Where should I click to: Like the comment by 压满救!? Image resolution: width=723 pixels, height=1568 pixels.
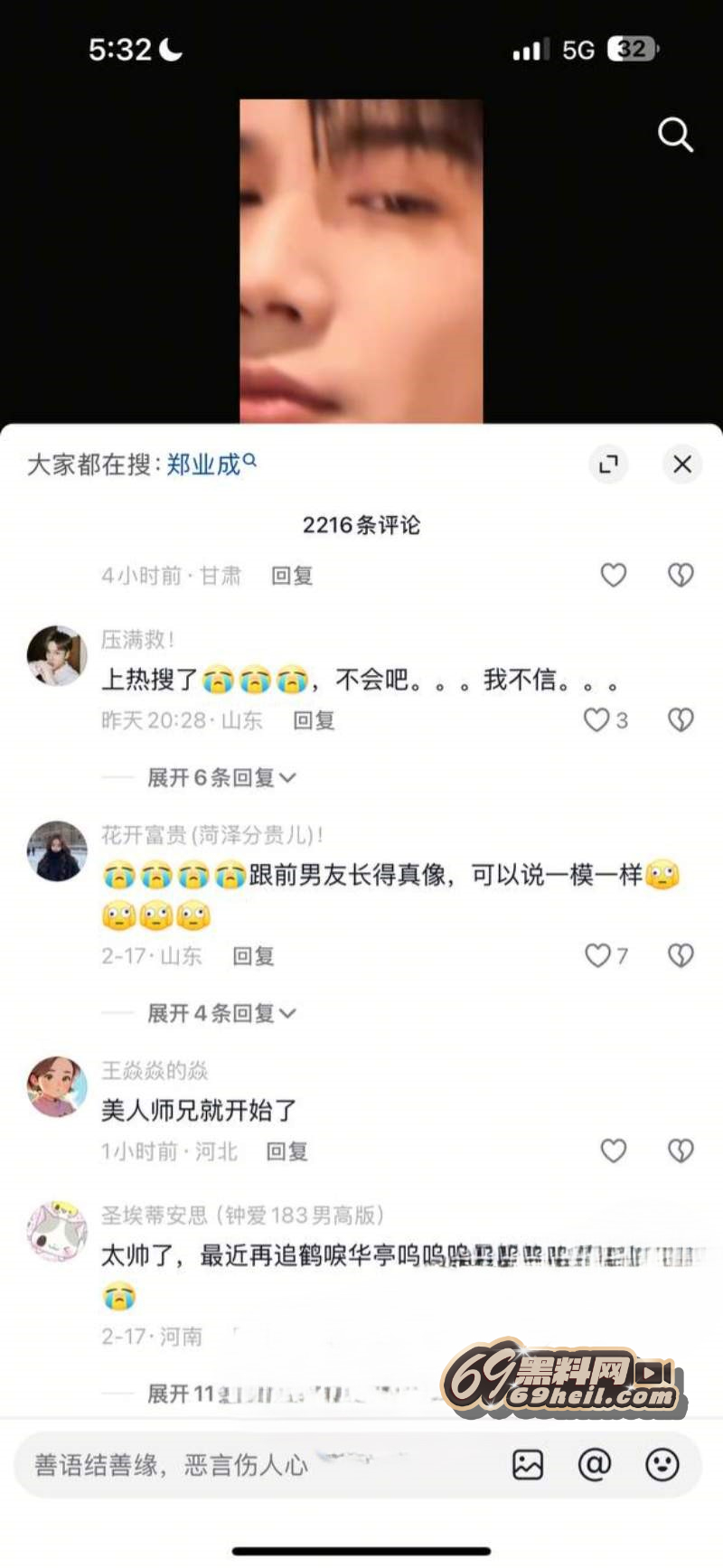click(x=596, y=720)
